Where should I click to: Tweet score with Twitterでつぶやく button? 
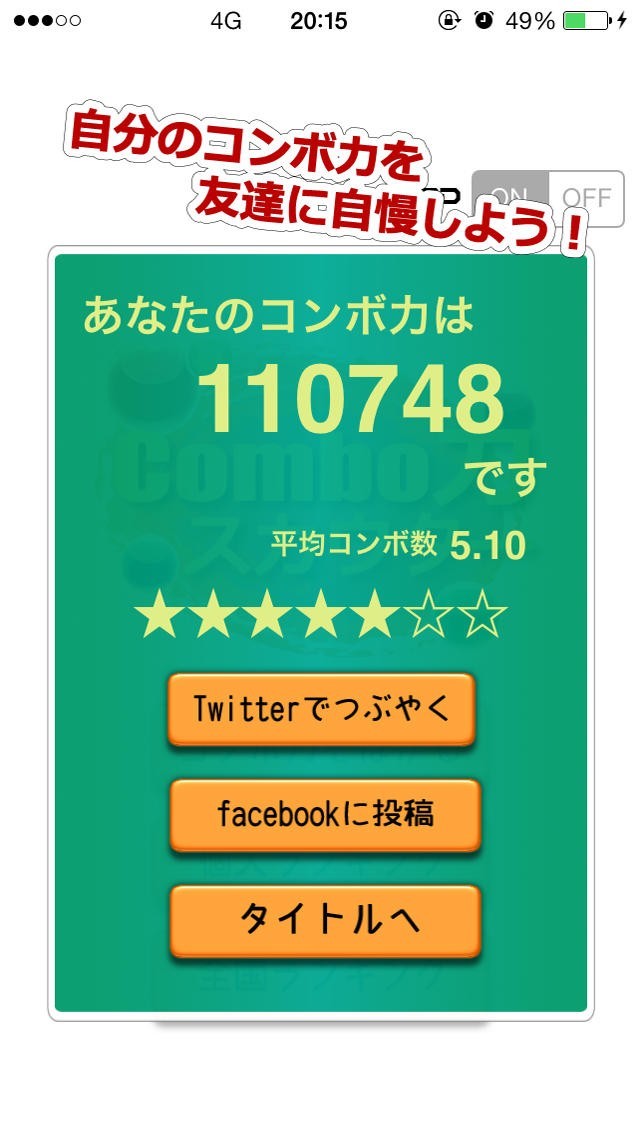[321, 709]
